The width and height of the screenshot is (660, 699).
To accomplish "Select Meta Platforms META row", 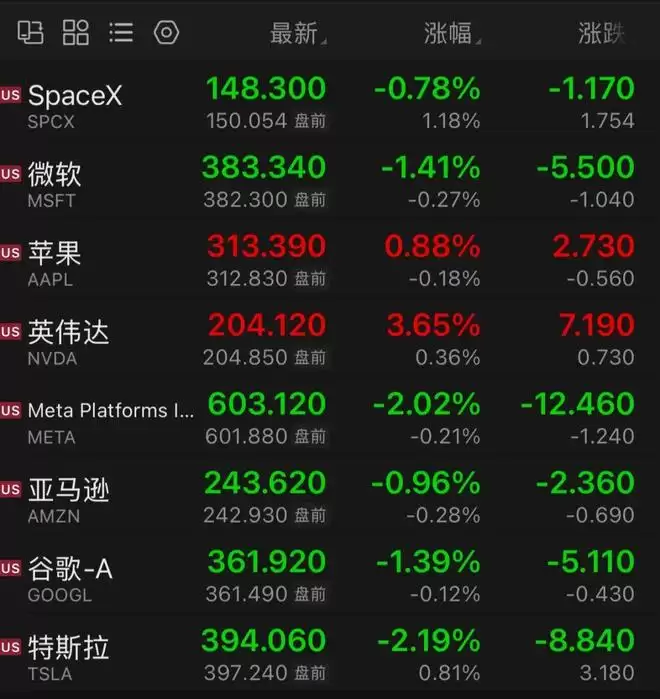I will 330,419.
